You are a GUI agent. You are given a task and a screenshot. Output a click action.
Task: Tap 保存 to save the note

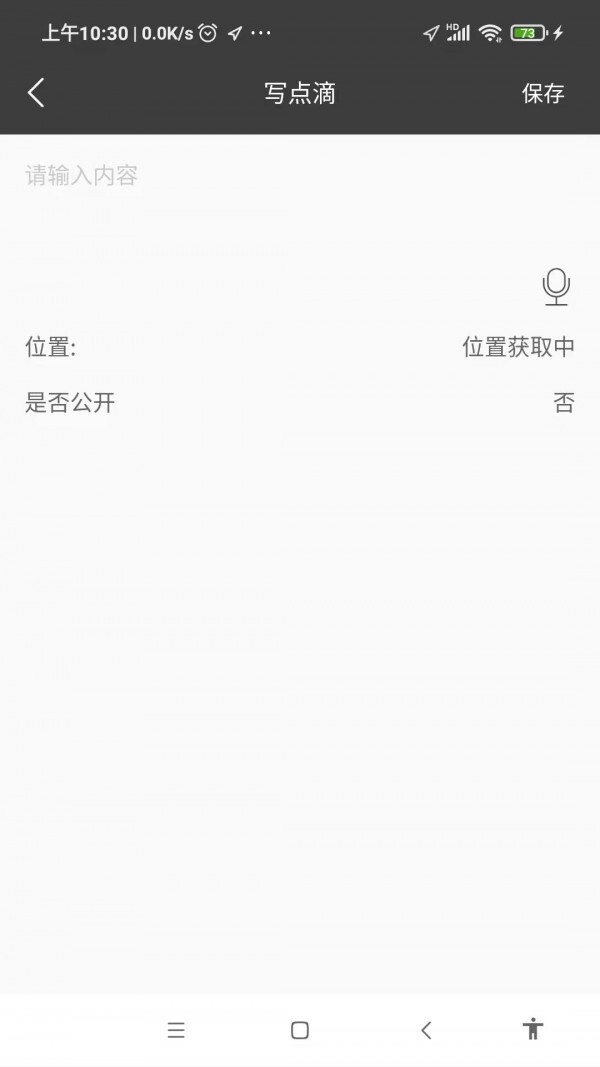coord(543,93)
